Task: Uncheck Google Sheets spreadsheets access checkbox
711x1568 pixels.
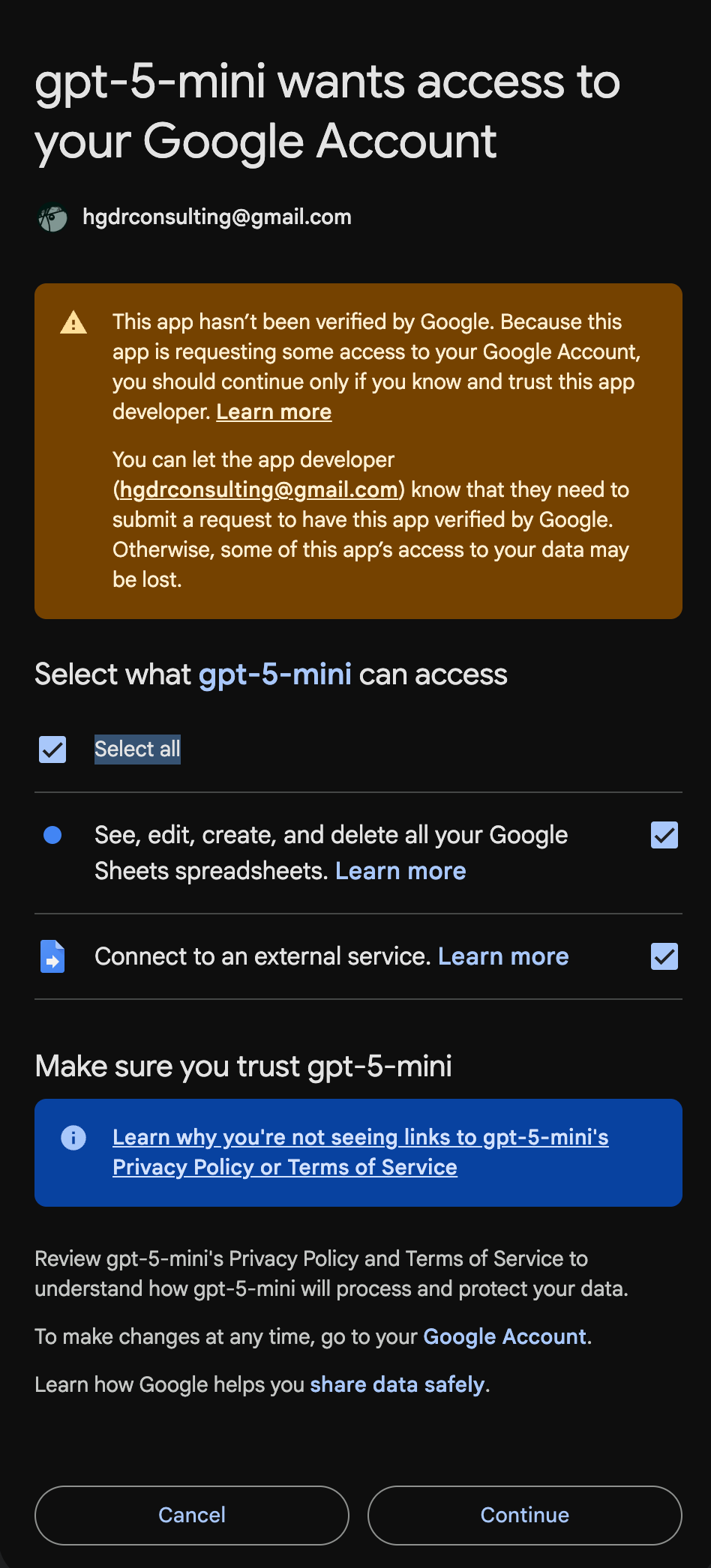Action: (x=664, y=835)
